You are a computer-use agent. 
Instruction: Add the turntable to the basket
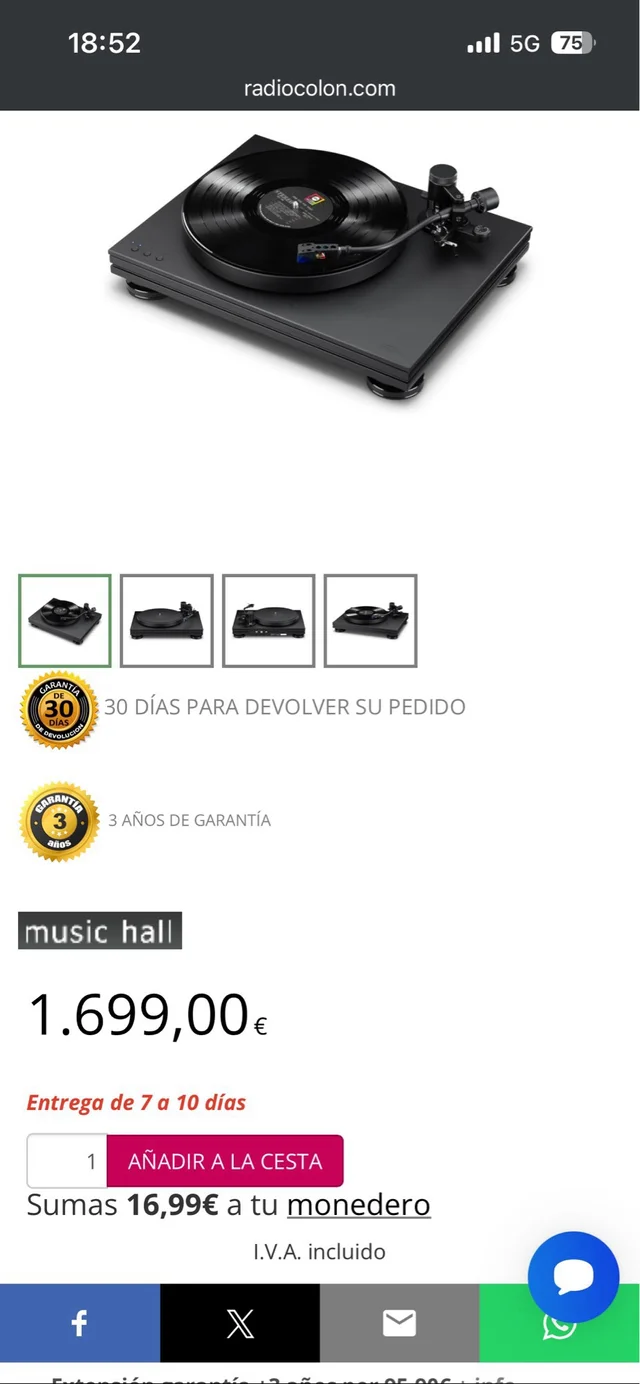tap(225, 1161)
